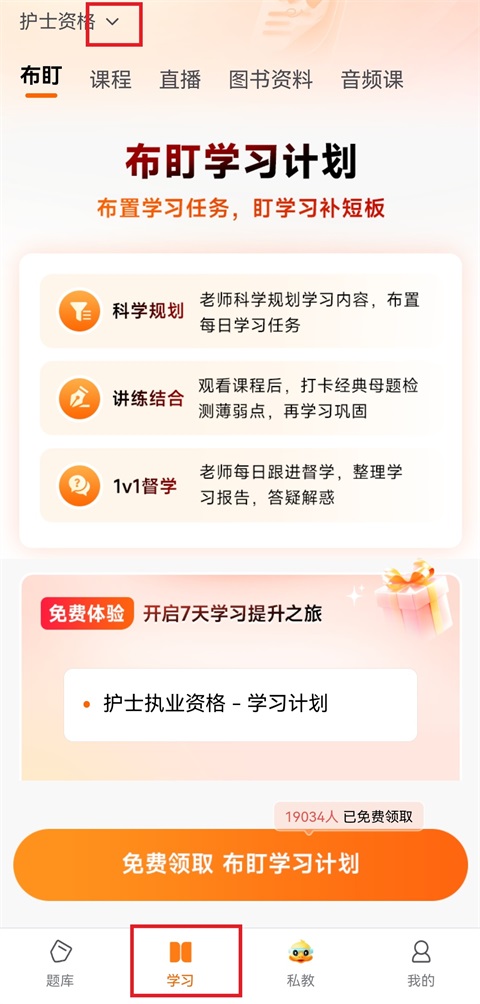Switch to the 课程 tab
This screenshot has height=1004, width=480.
[111, 80]
